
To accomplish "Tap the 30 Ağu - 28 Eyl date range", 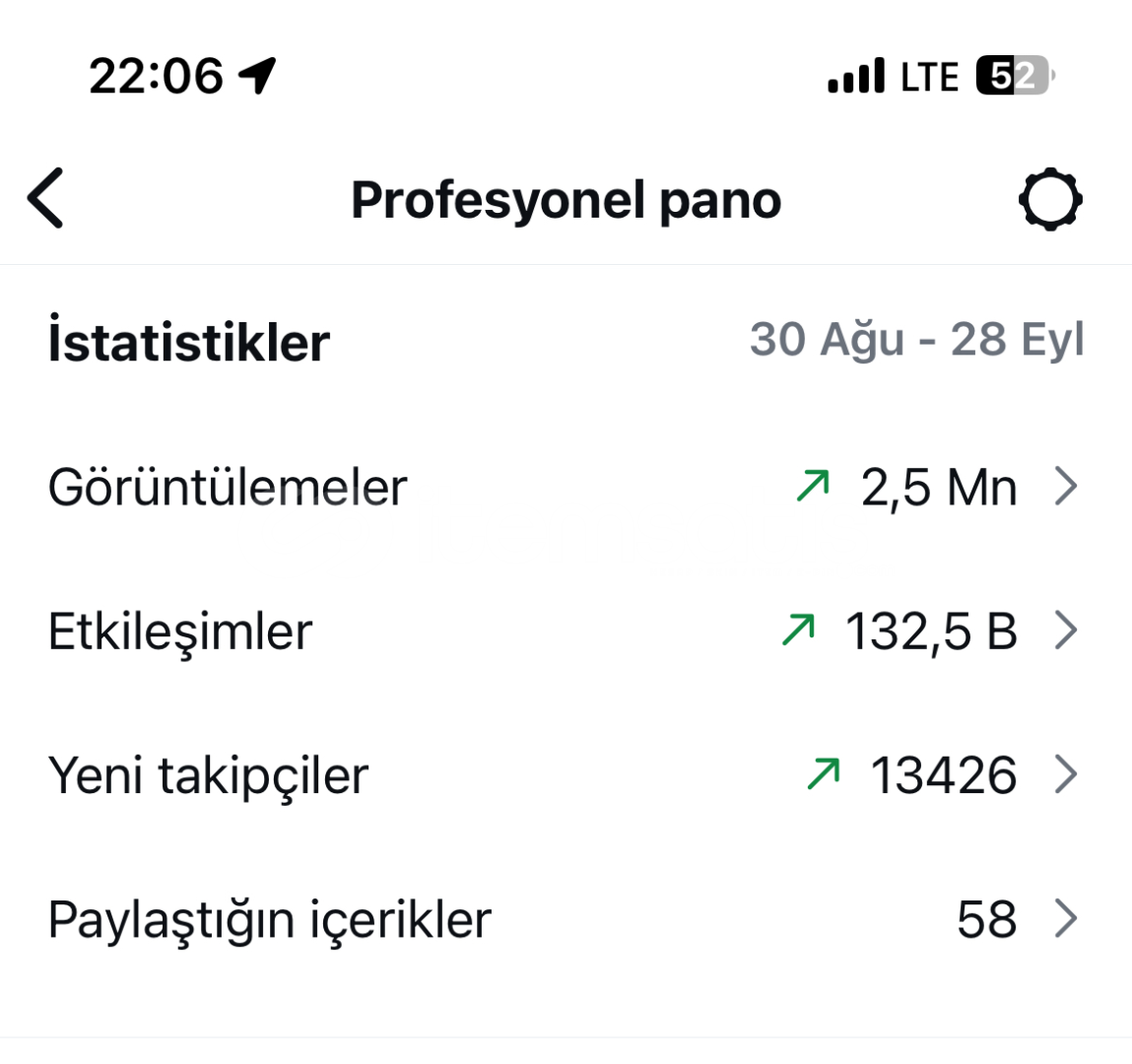I will pos(916,340).
